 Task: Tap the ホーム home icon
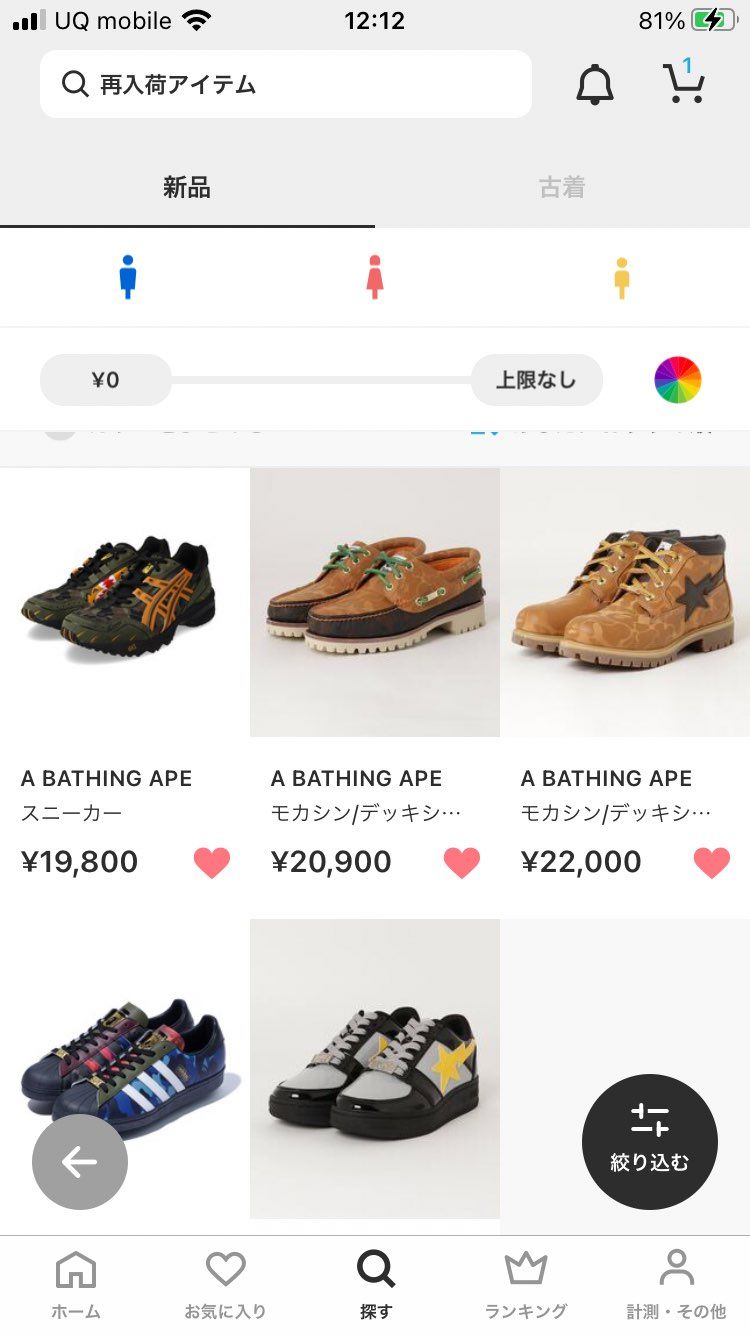(x=74, y=1270)
